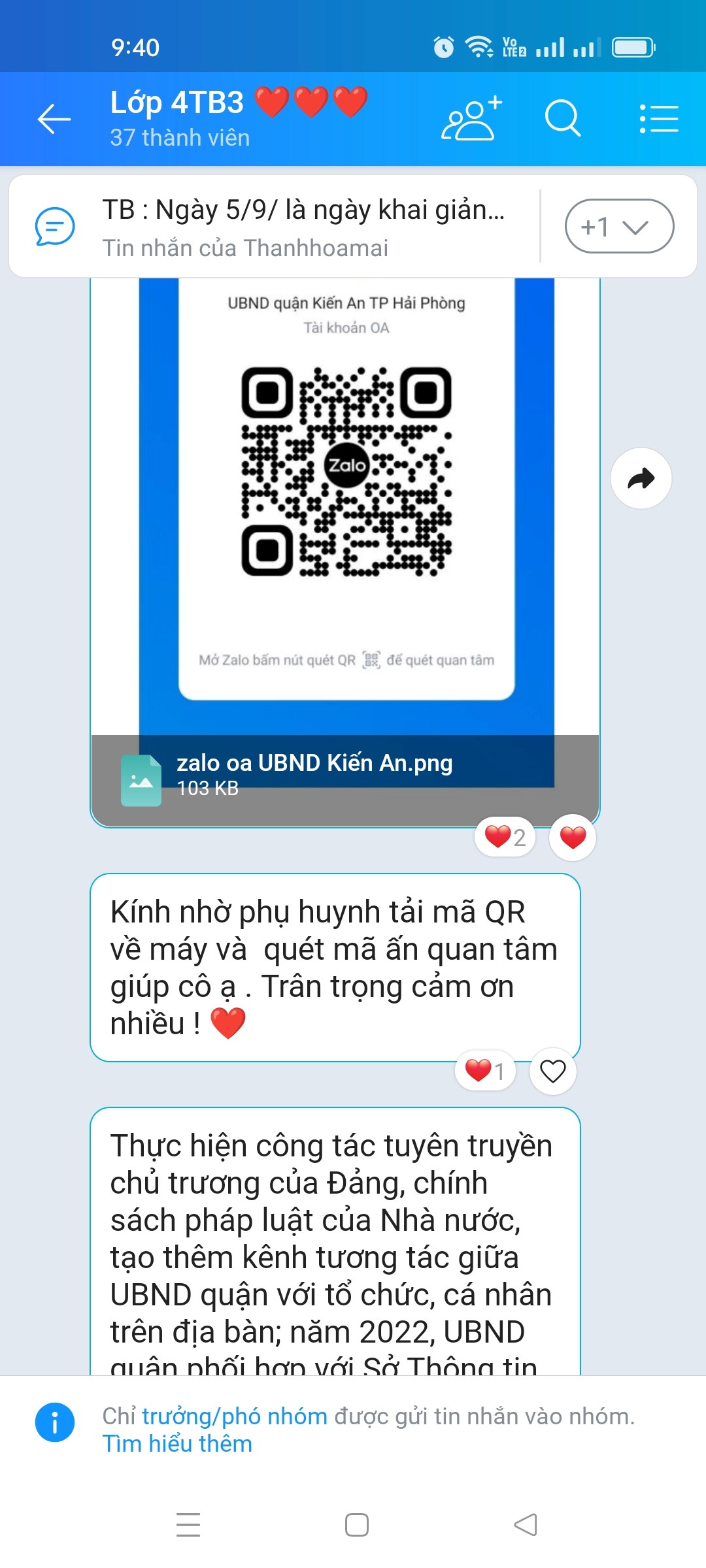Toggle heart reaction on the QR image message
This screenshot has height=1568, width=706.
tap(573, 837)
